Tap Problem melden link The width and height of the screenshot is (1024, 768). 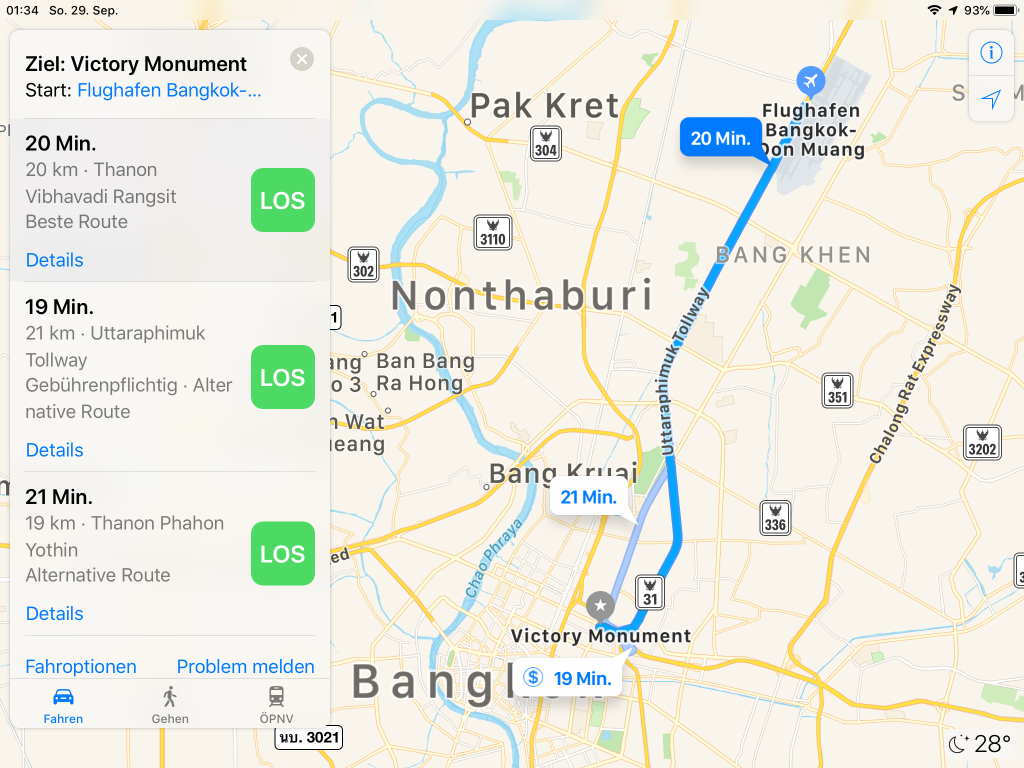[x=245, y=666]
